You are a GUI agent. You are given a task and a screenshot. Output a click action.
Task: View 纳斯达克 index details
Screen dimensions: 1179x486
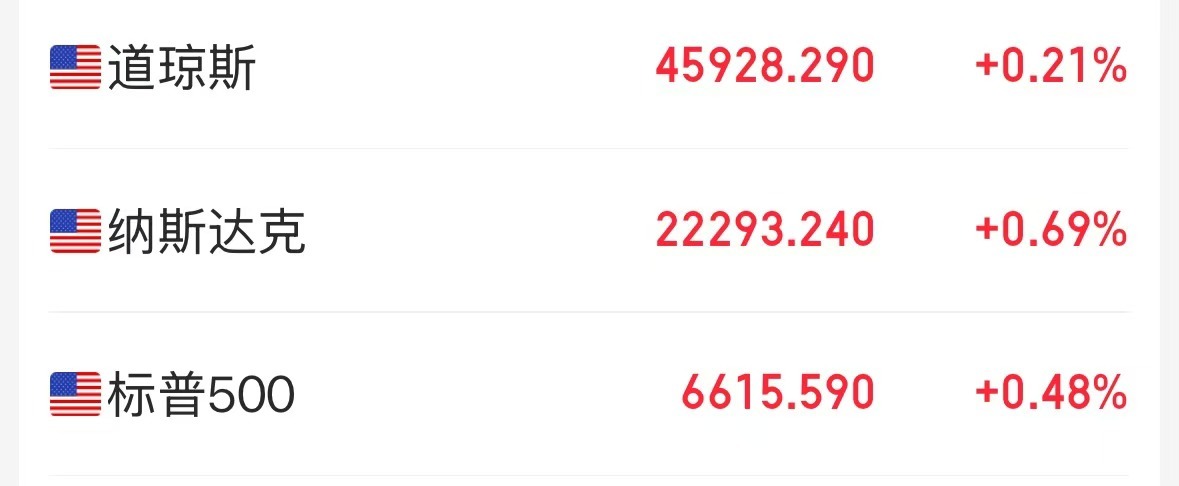[x=207, y=231]
